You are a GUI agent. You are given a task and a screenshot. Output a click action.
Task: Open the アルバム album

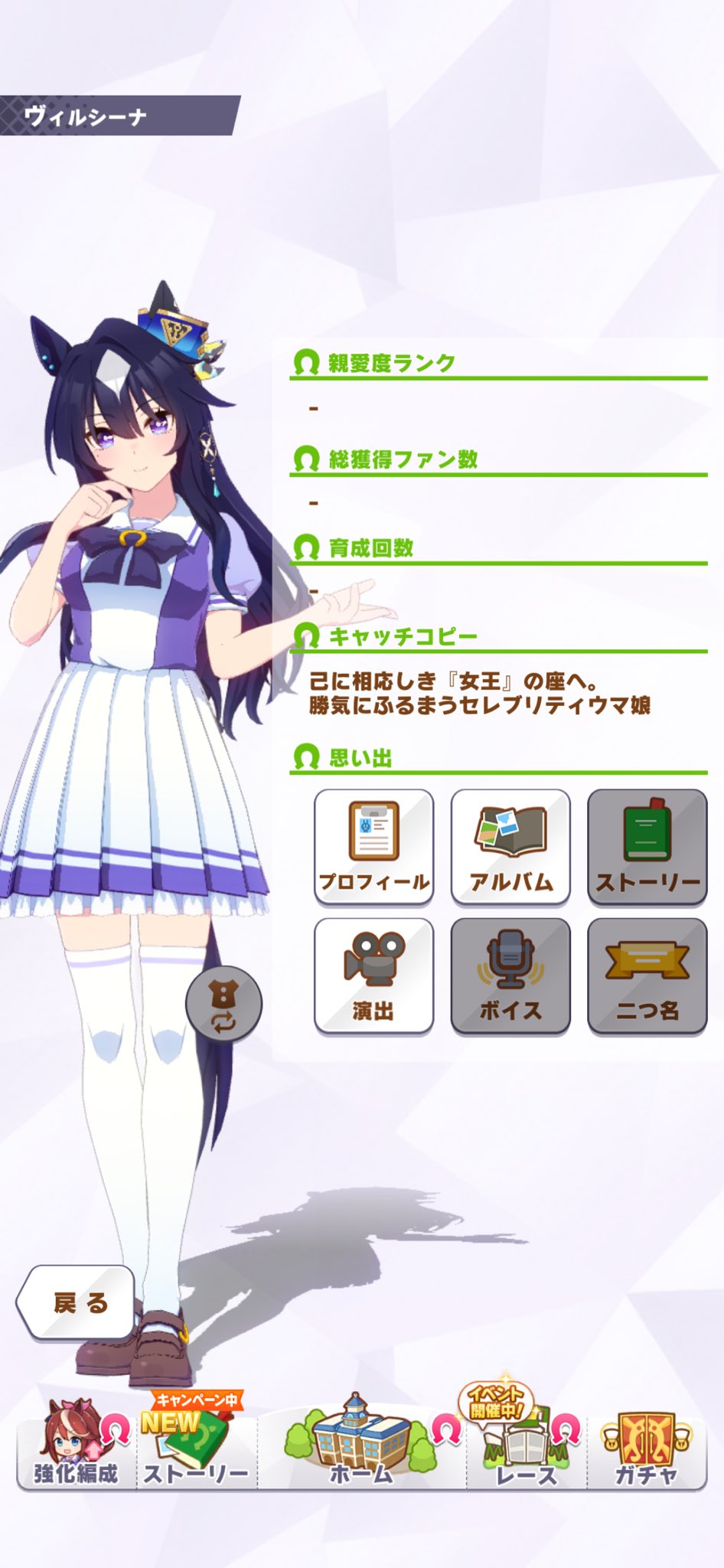coord(510,847)
